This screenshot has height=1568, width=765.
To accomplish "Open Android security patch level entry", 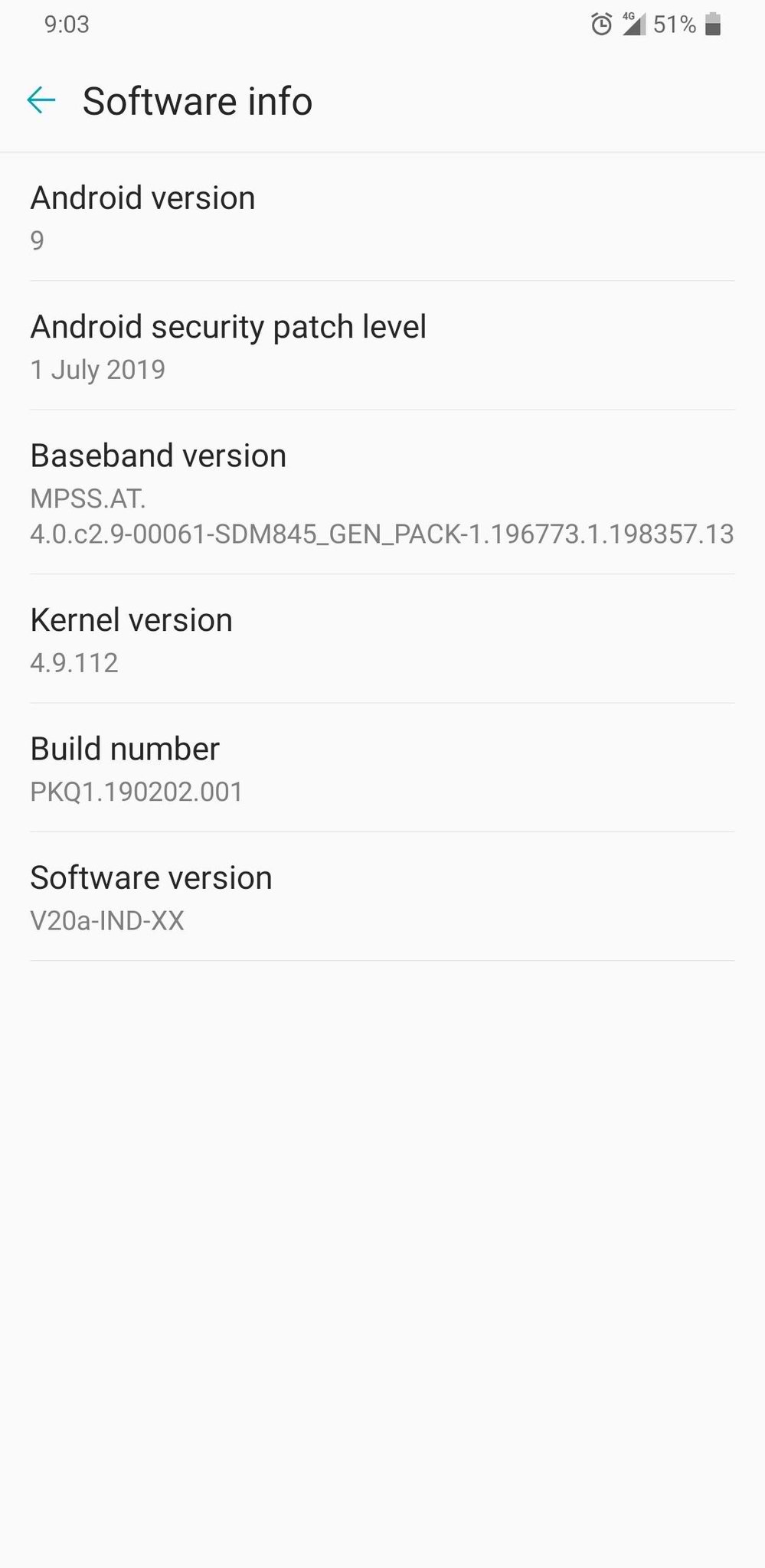I will 382,347.
